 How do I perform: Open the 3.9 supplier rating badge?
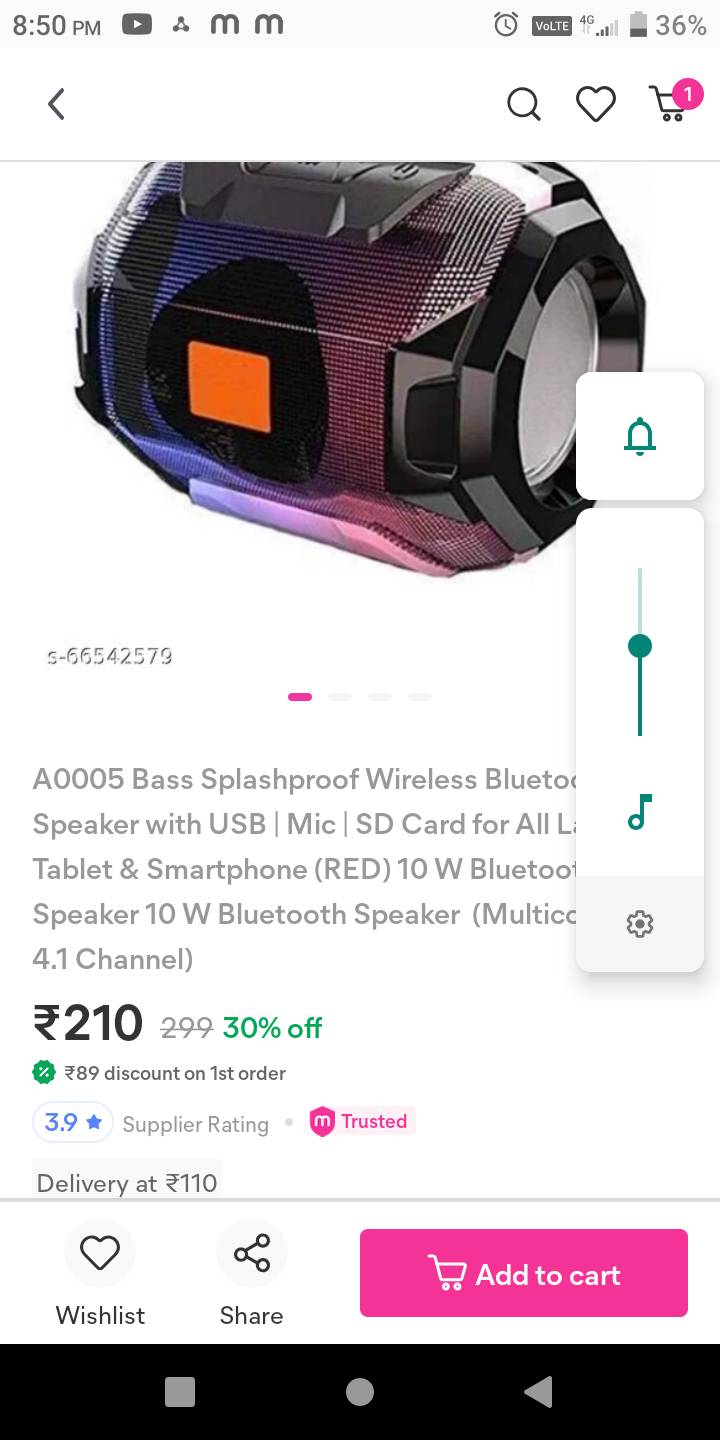(x=73, y=1122)
